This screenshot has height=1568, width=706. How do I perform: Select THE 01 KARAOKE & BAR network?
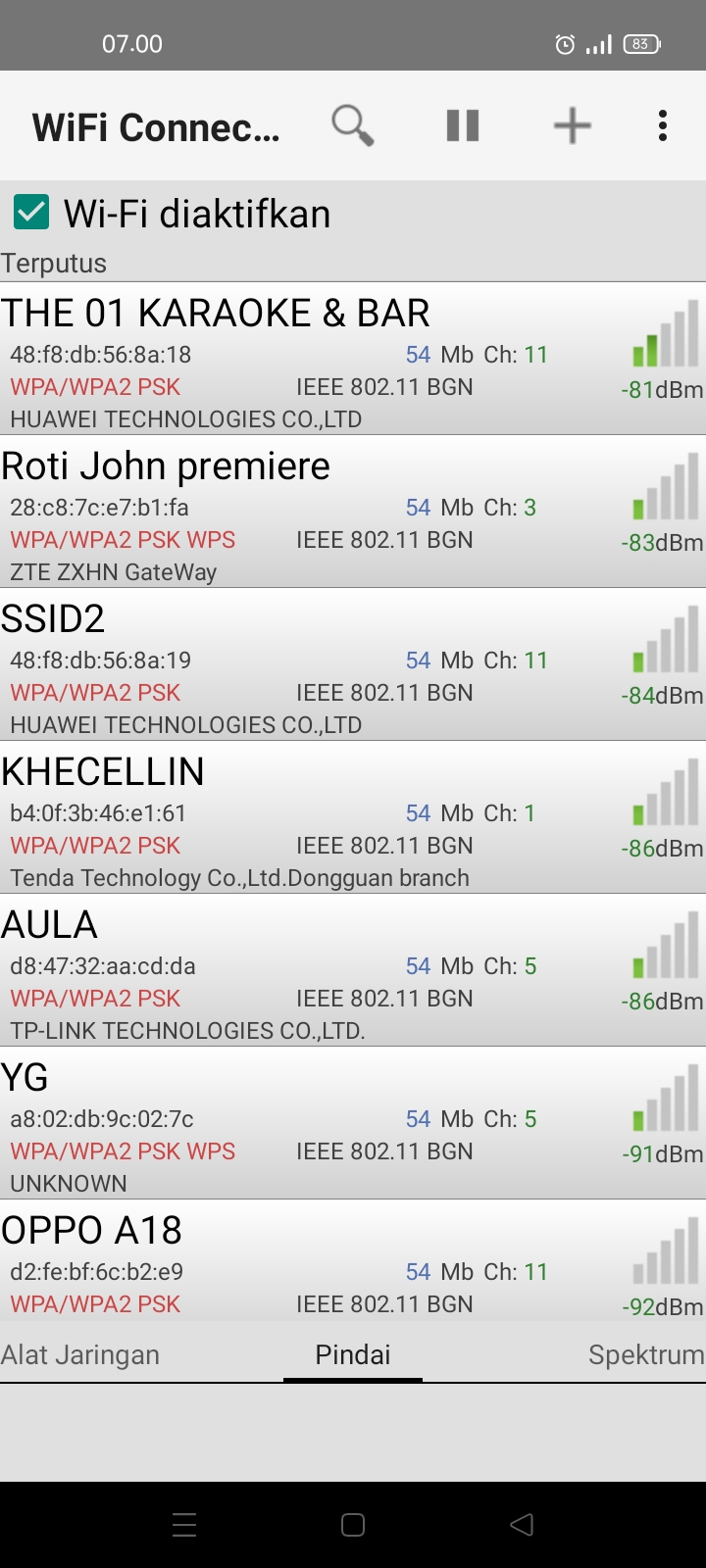(x=353, y=359)
